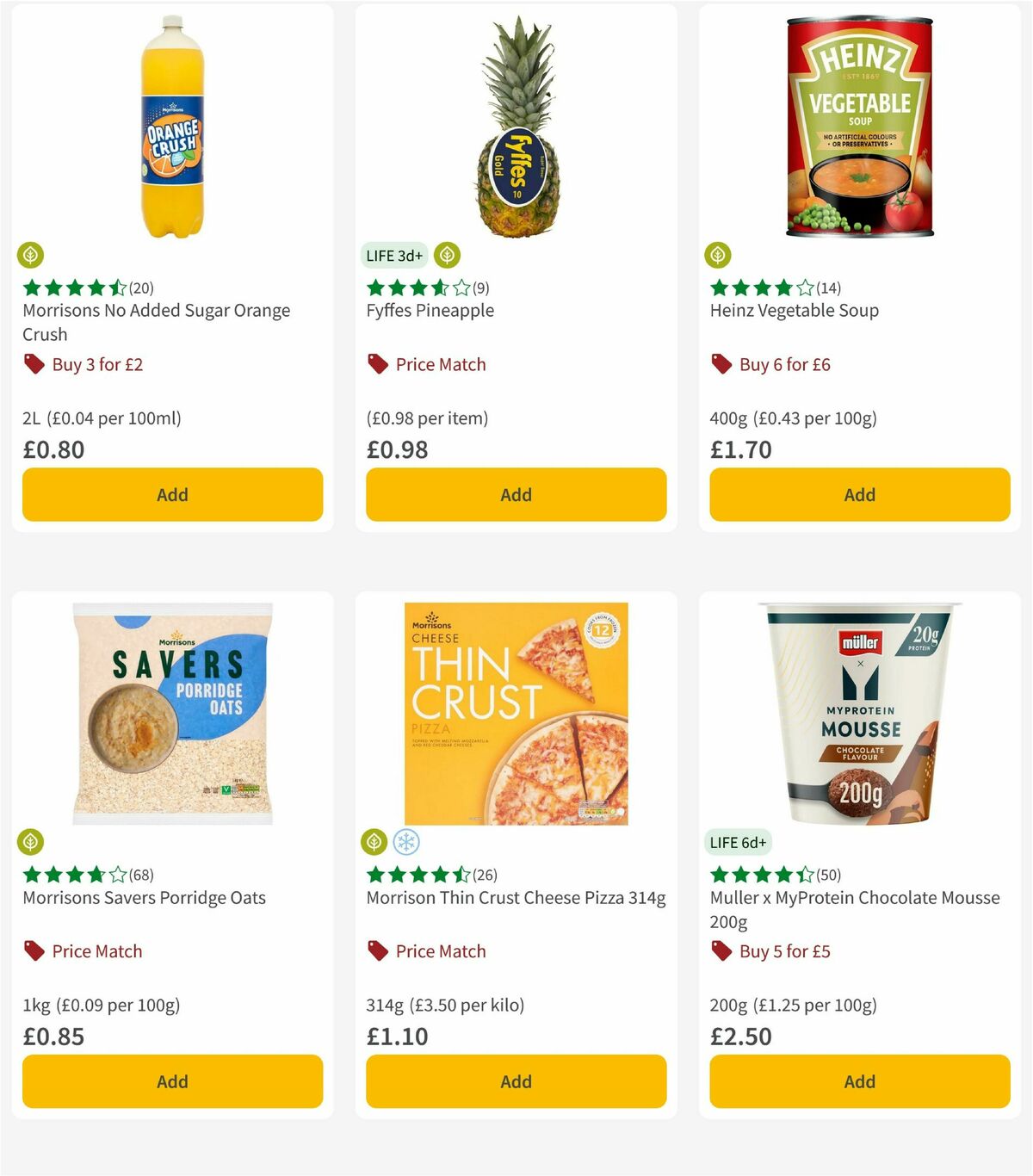Click the offer tag icon on Heinz Buy 6 for £6

[720, 363]
